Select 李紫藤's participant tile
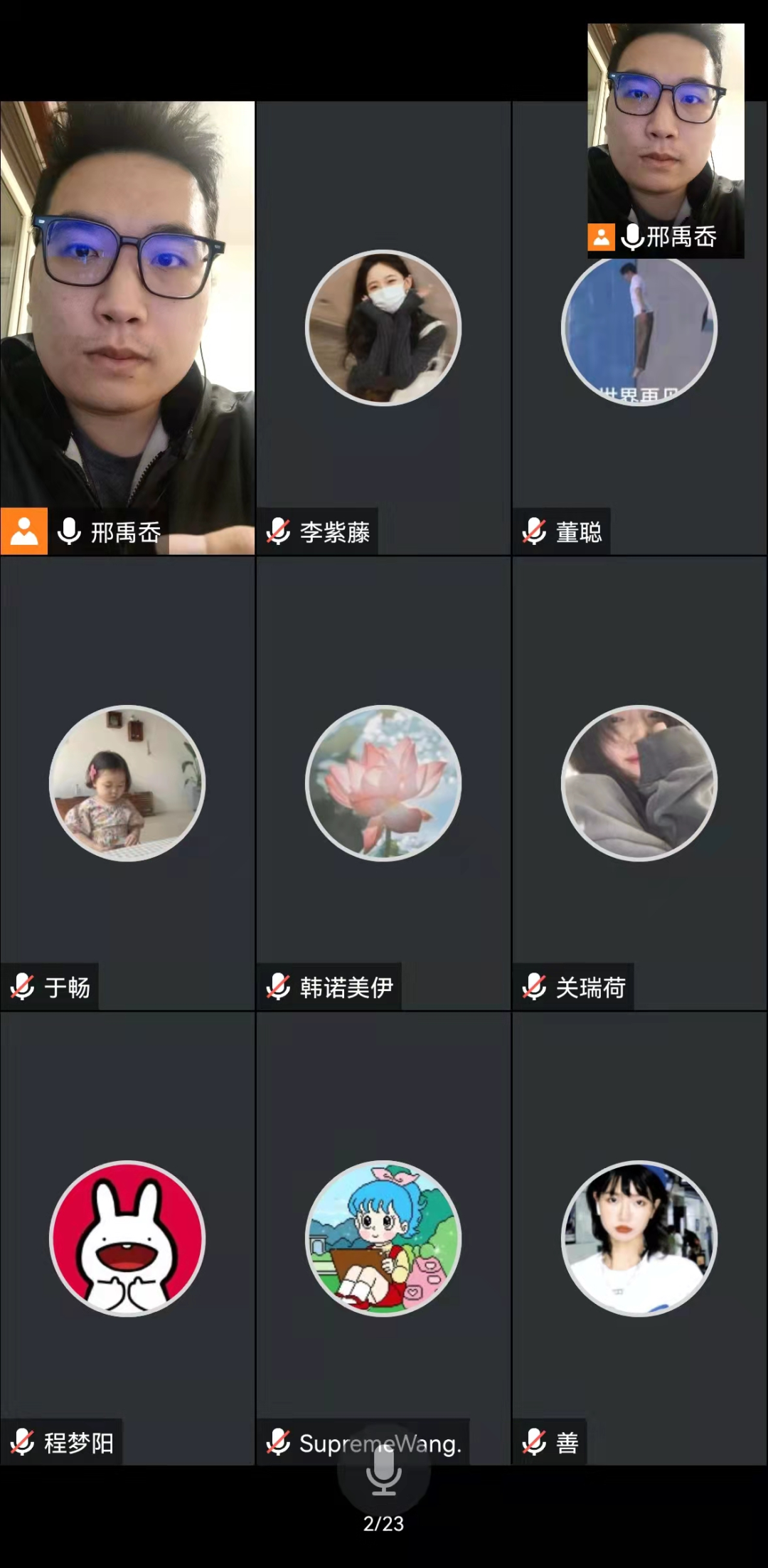This screenshot has height=1568, width=768. (383, 328)
